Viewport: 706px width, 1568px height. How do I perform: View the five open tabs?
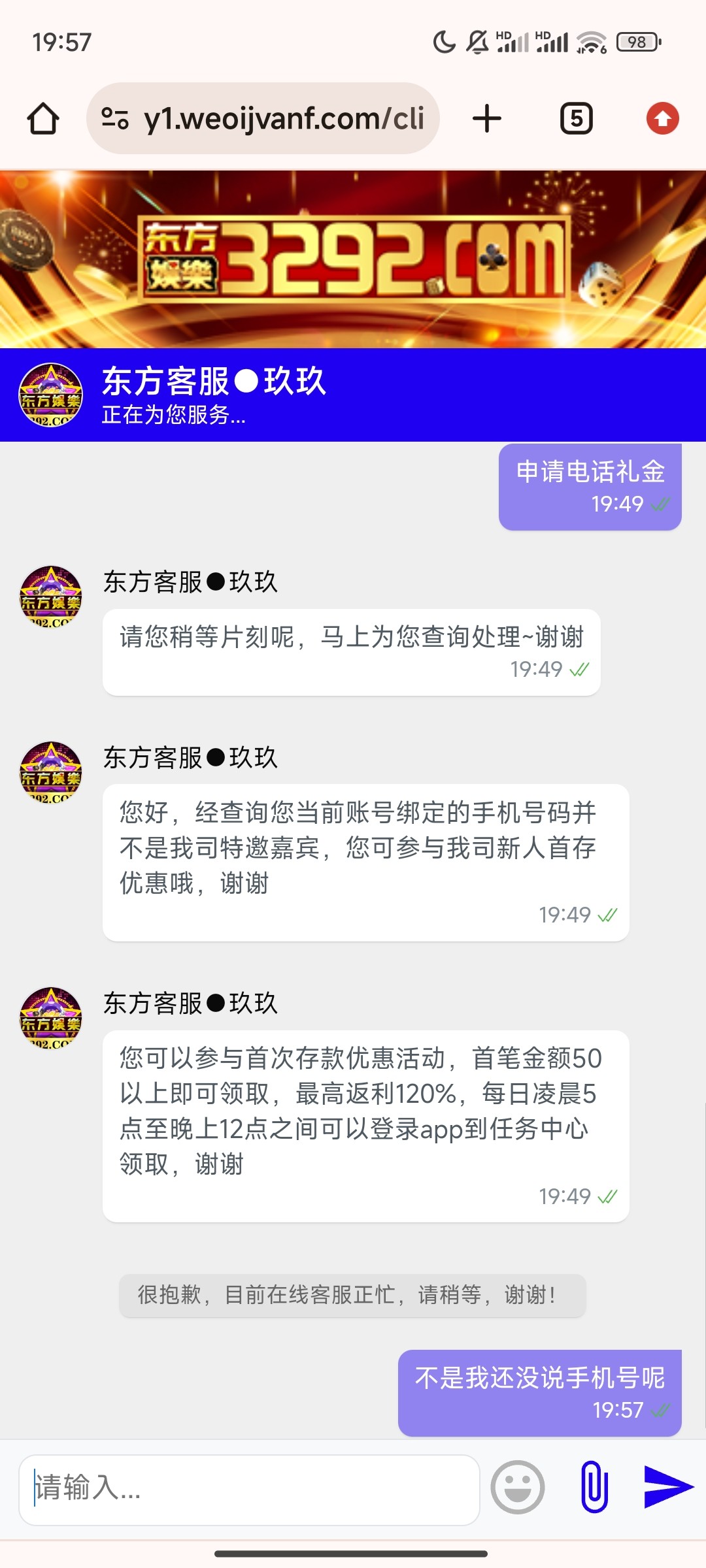pos(577,119)
